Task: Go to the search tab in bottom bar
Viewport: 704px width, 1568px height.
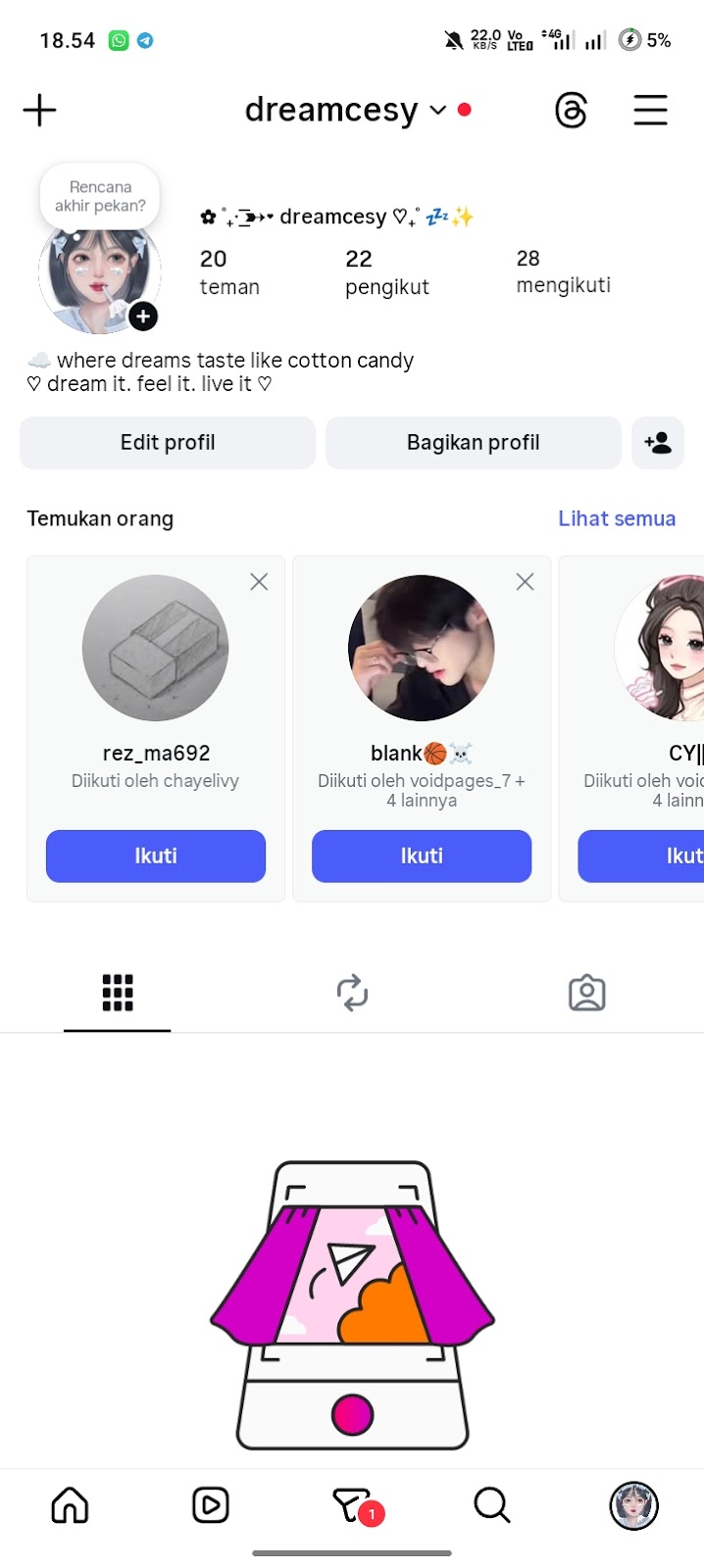Action: (491, 1504)
